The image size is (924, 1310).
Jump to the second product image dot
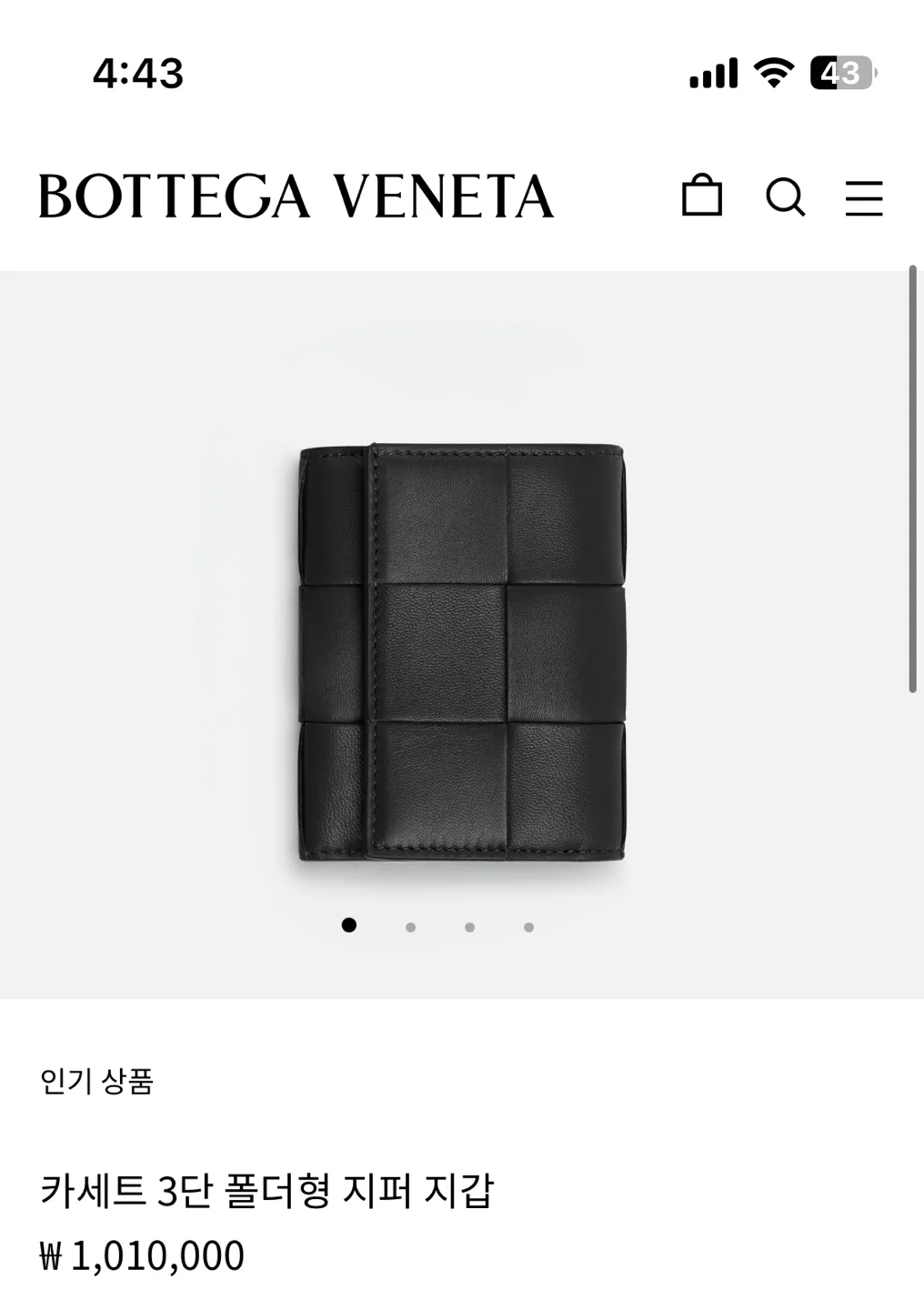point(411,927)
